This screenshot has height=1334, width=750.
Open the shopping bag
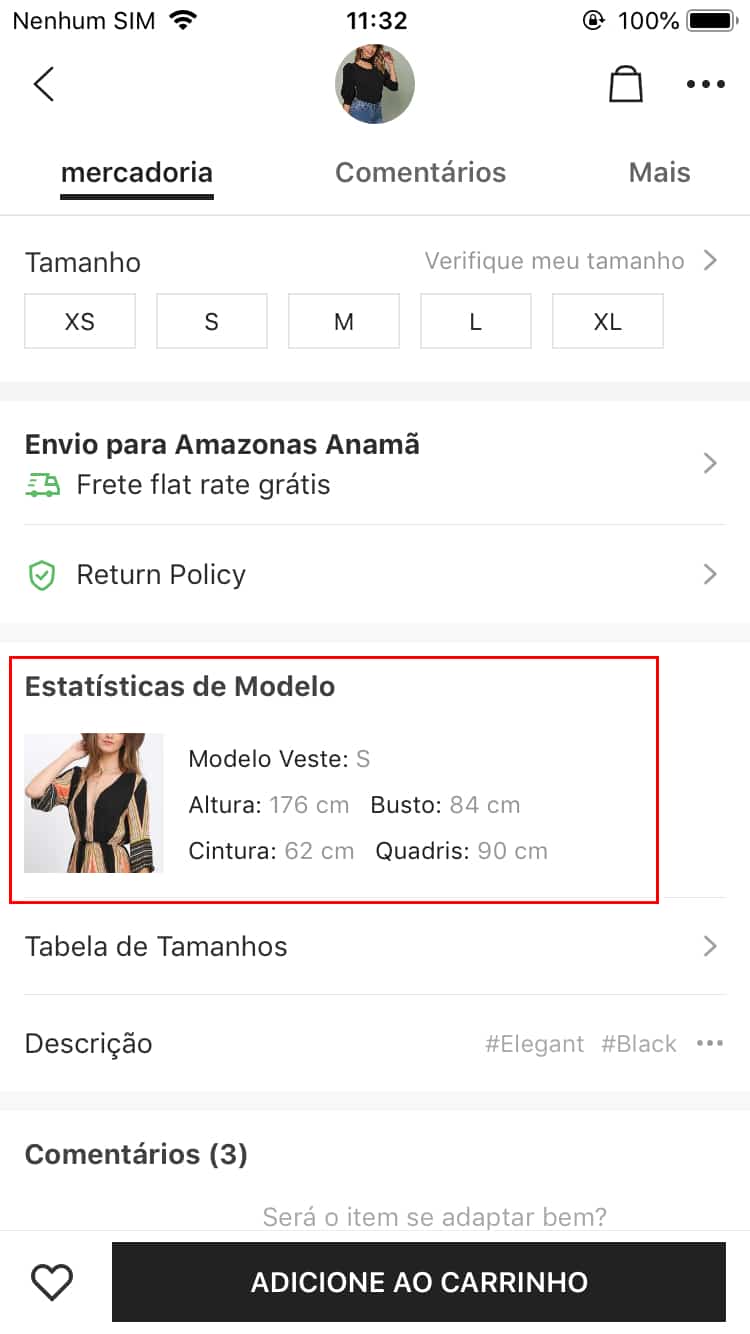(x=626, y=85)
